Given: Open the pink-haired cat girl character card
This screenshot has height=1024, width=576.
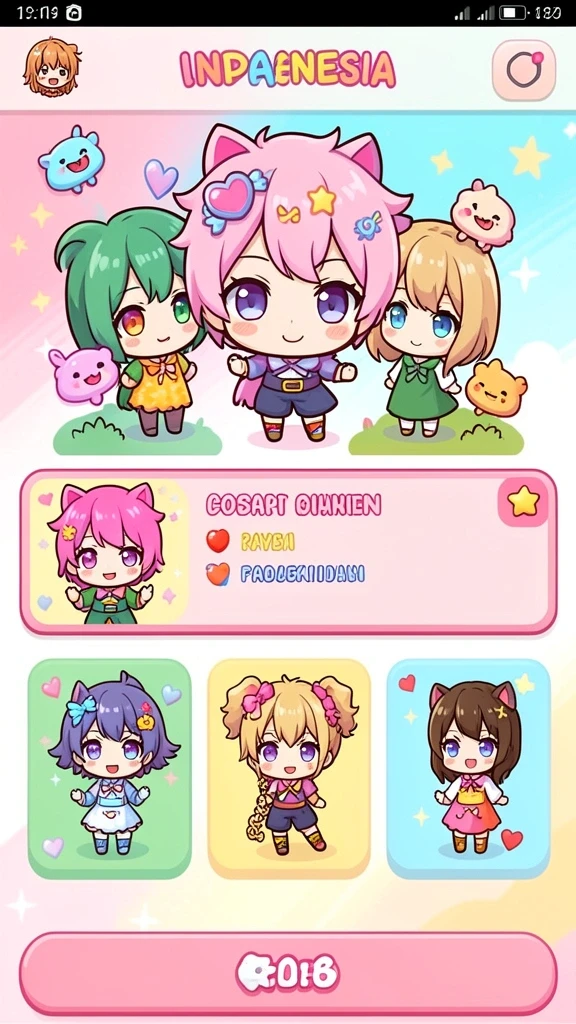Looking at the screenshot, I should point(288,552).
